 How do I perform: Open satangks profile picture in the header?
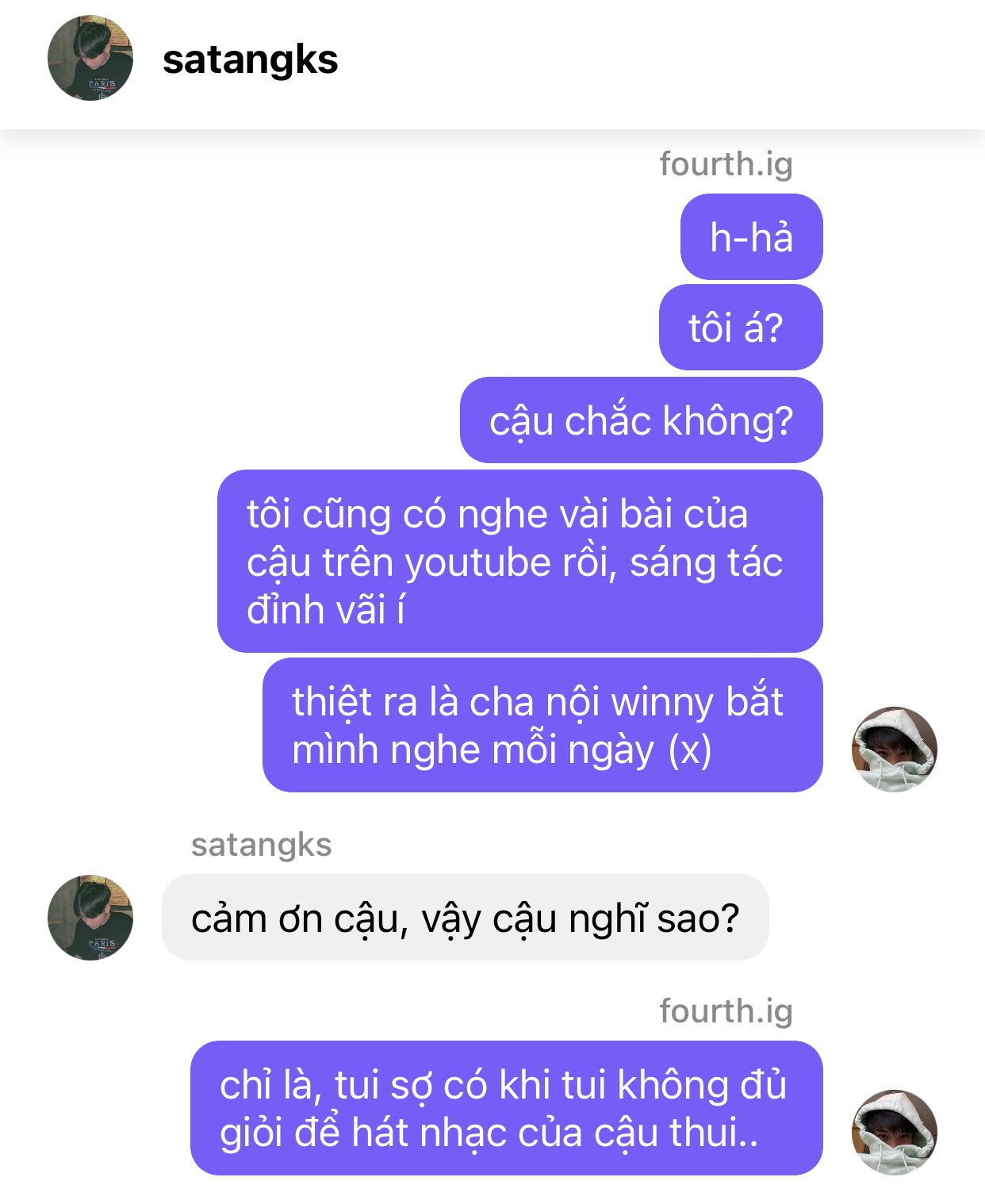coord(90,58)
